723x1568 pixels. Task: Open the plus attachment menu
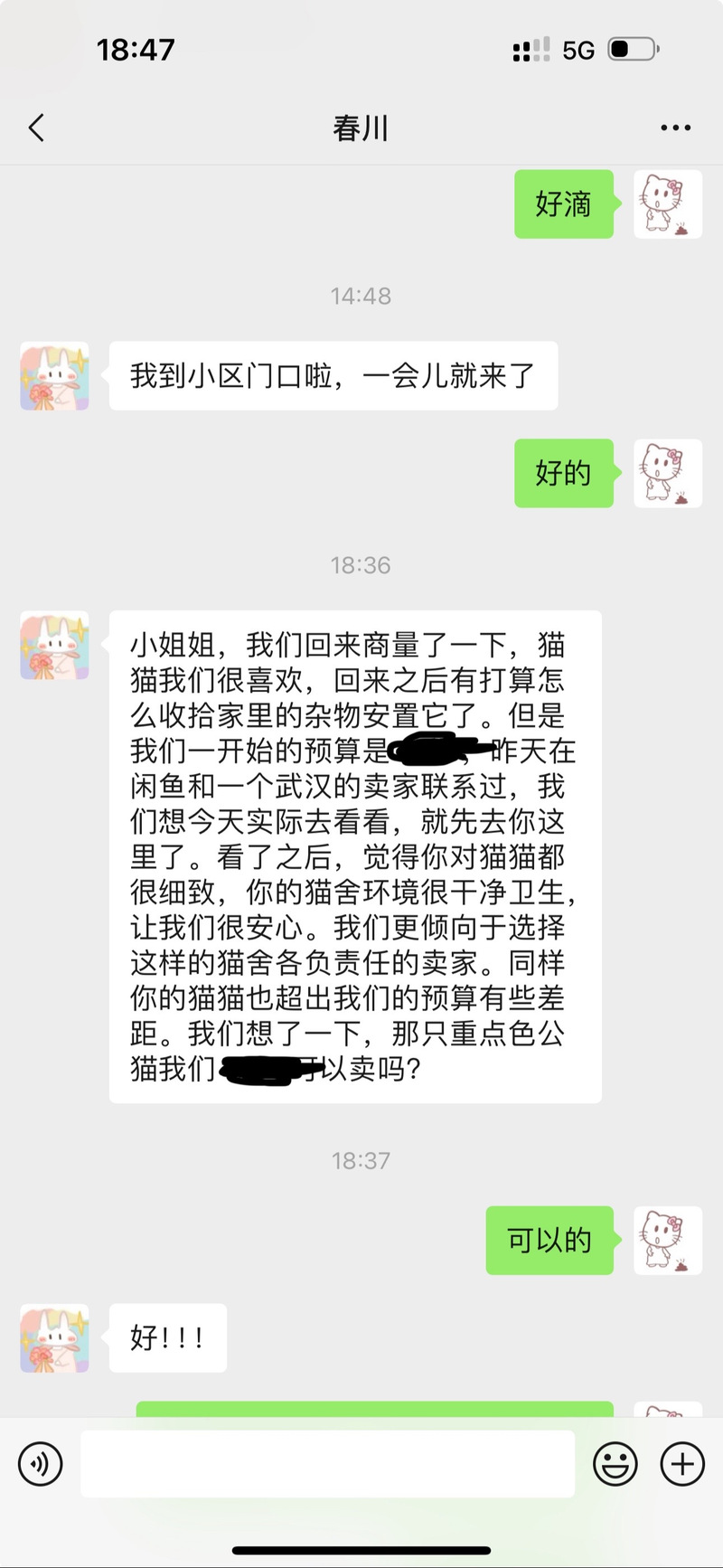click(x=681, y=1464)
